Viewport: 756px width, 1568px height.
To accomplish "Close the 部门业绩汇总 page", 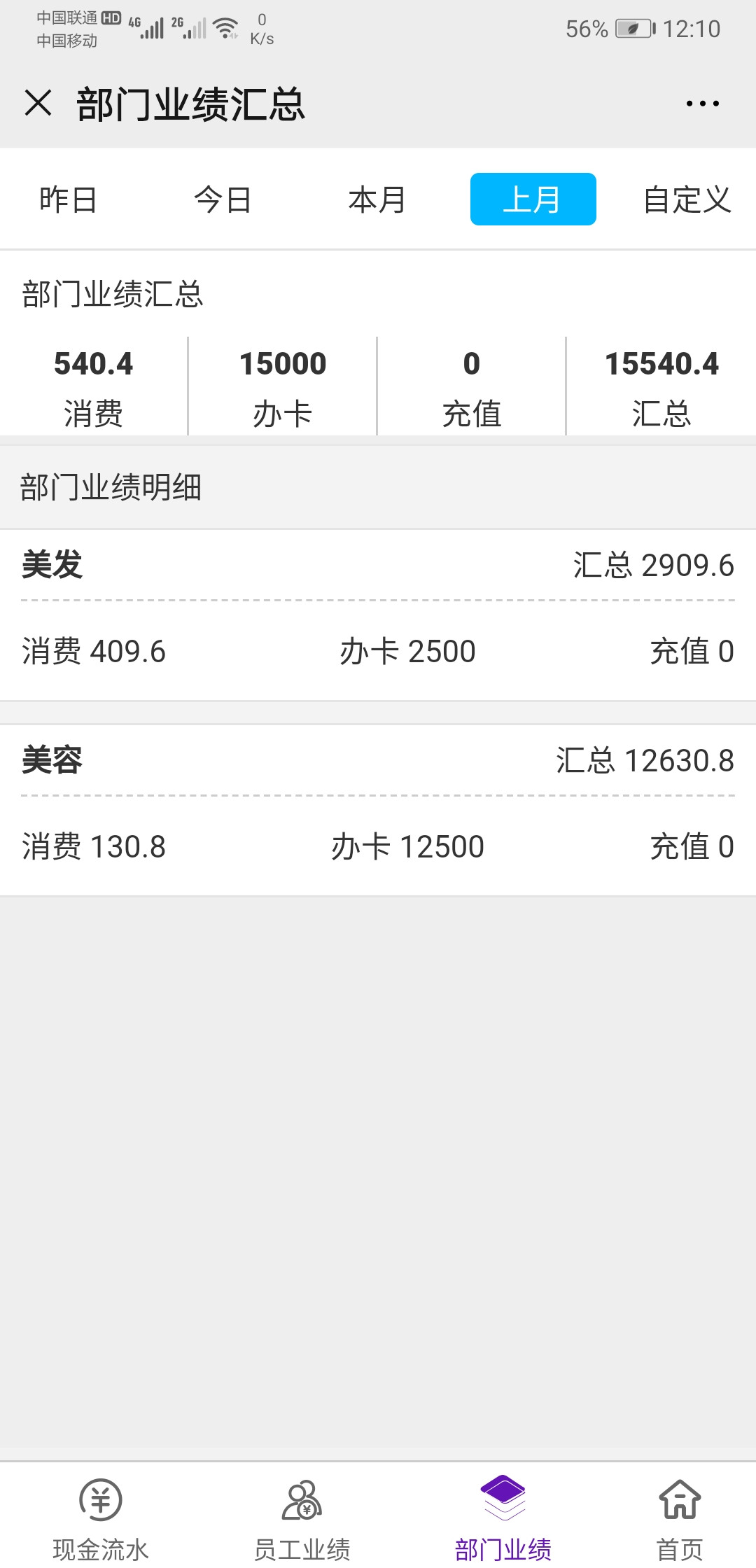I will coord(38,103).
